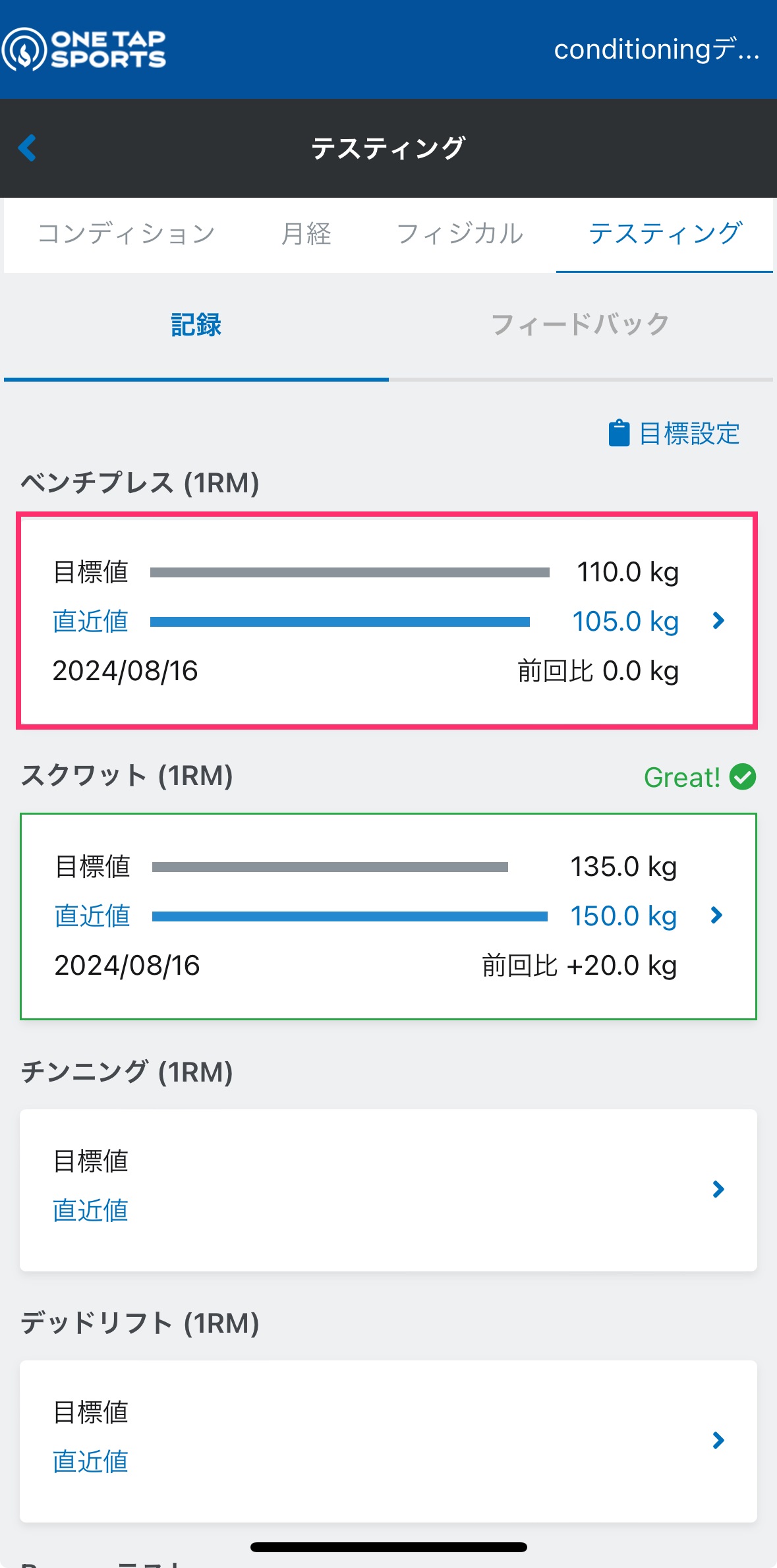The image size is (777, 1568).
Task: Select the 記録 sub-tab
Action: [x=196, y=325]
